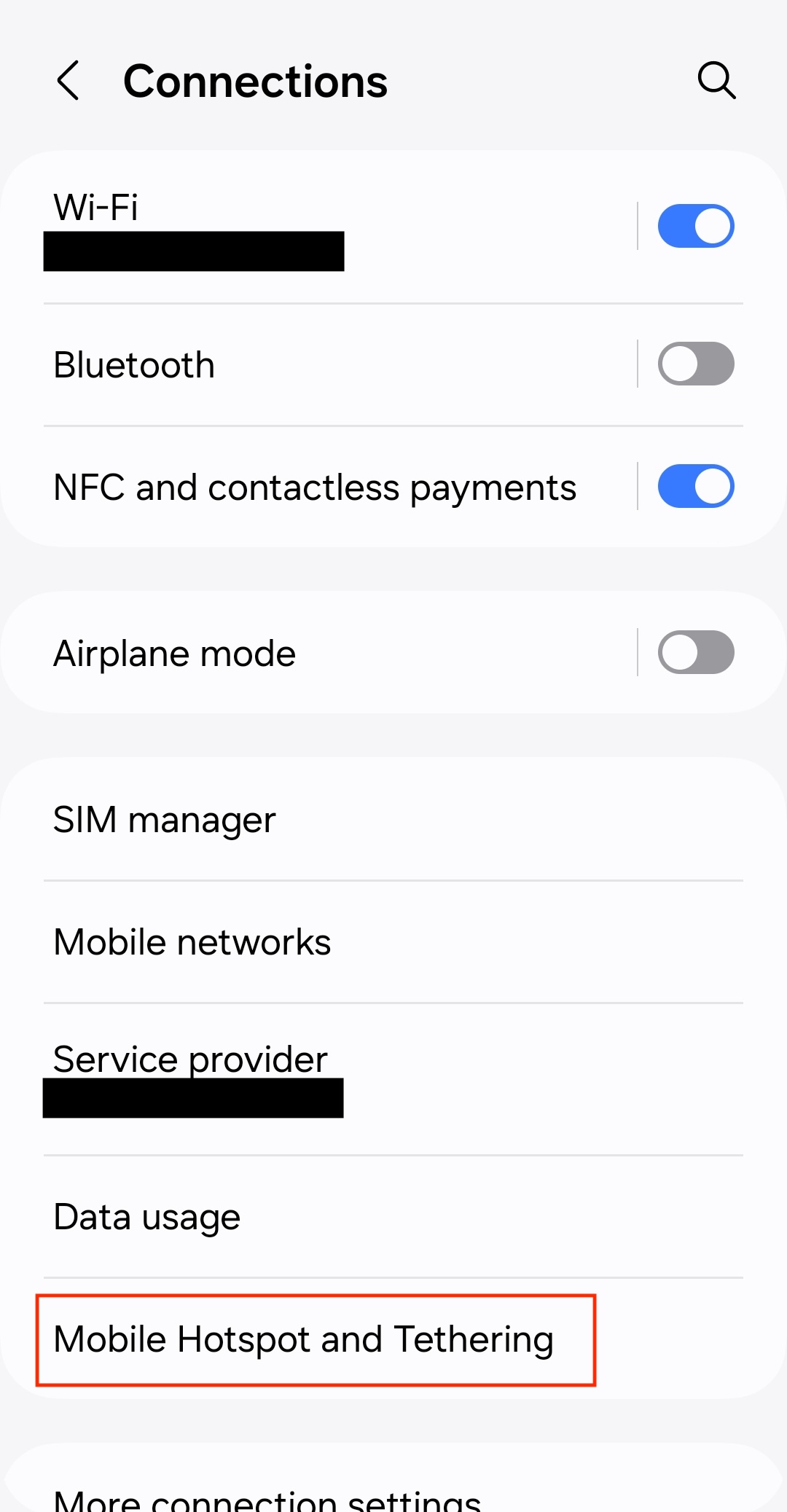Turn on Airplane mode switch
Screen dimensions: 787x1512
[x=695, y=652]
